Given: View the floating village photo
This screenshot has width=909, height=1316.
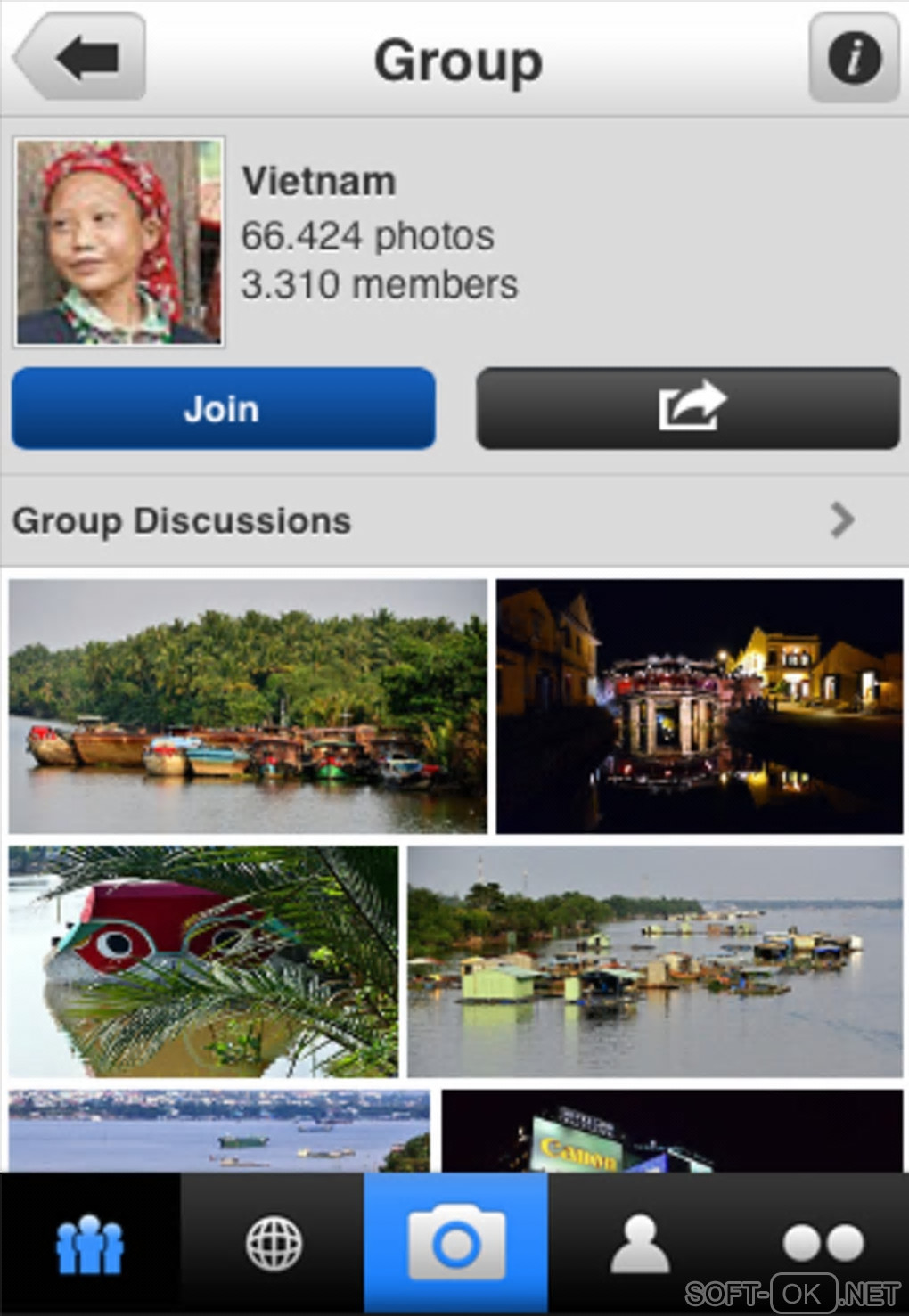Looking at the screenshot, I should click(654, 961).
